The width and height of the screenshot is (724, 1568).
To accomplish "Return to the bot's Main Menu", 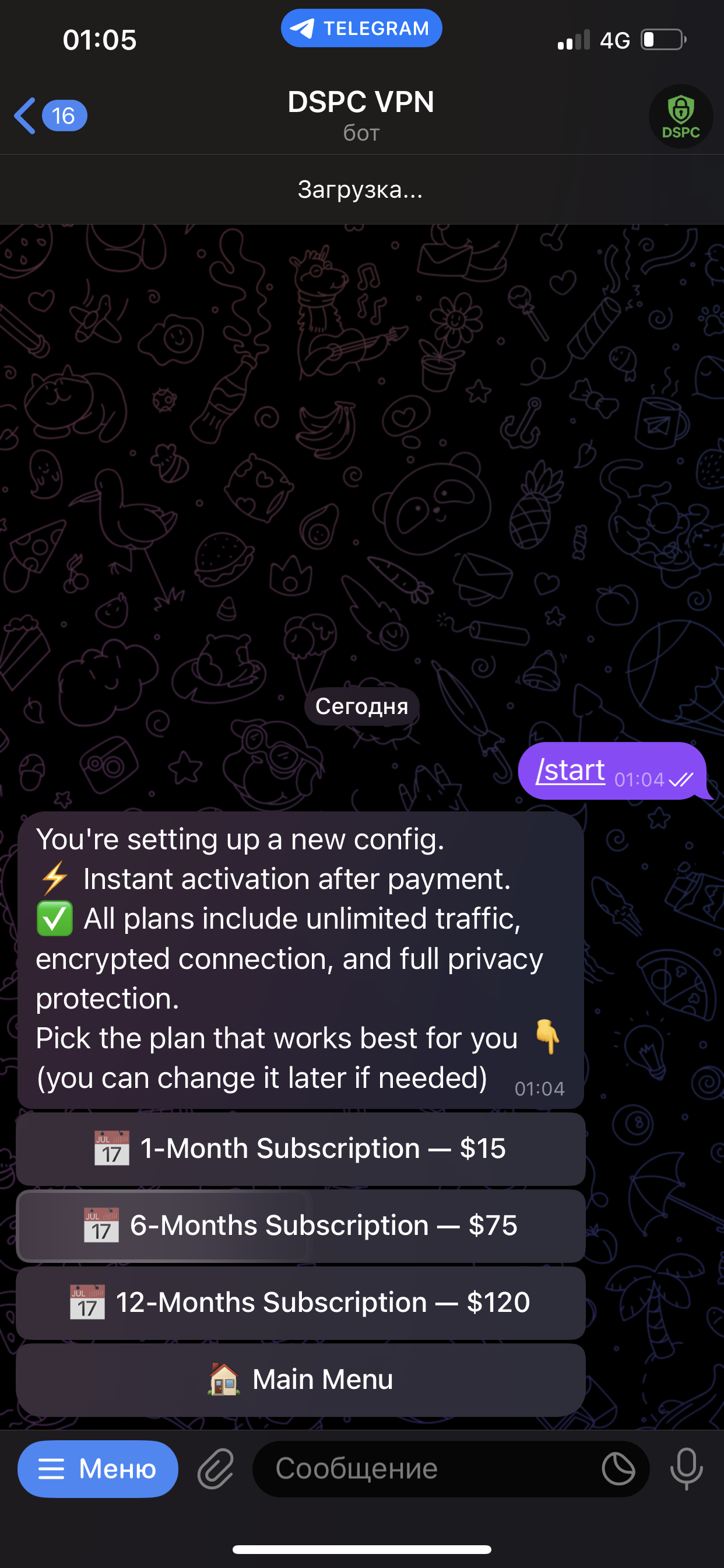I will 301,1380.
